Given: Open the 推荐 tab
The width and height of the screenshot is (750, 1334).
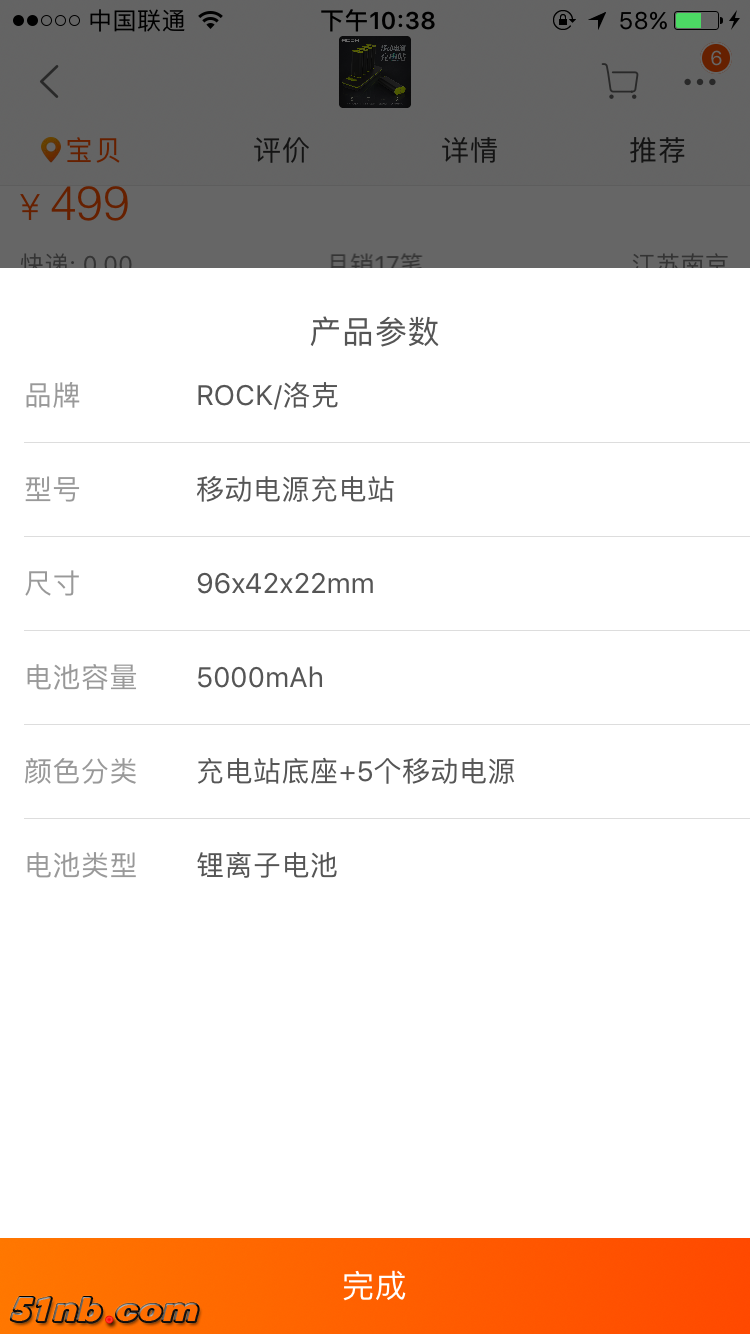Looking at the screenshot, I should coord(656,150).
